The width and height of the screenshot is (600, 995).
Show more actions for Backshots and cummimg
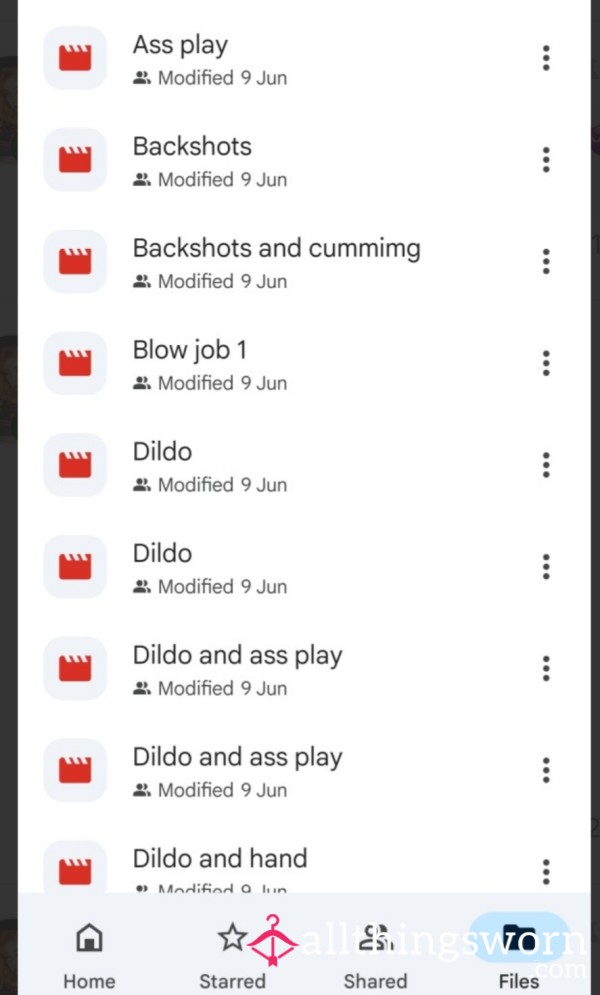(x=545, y=261)
